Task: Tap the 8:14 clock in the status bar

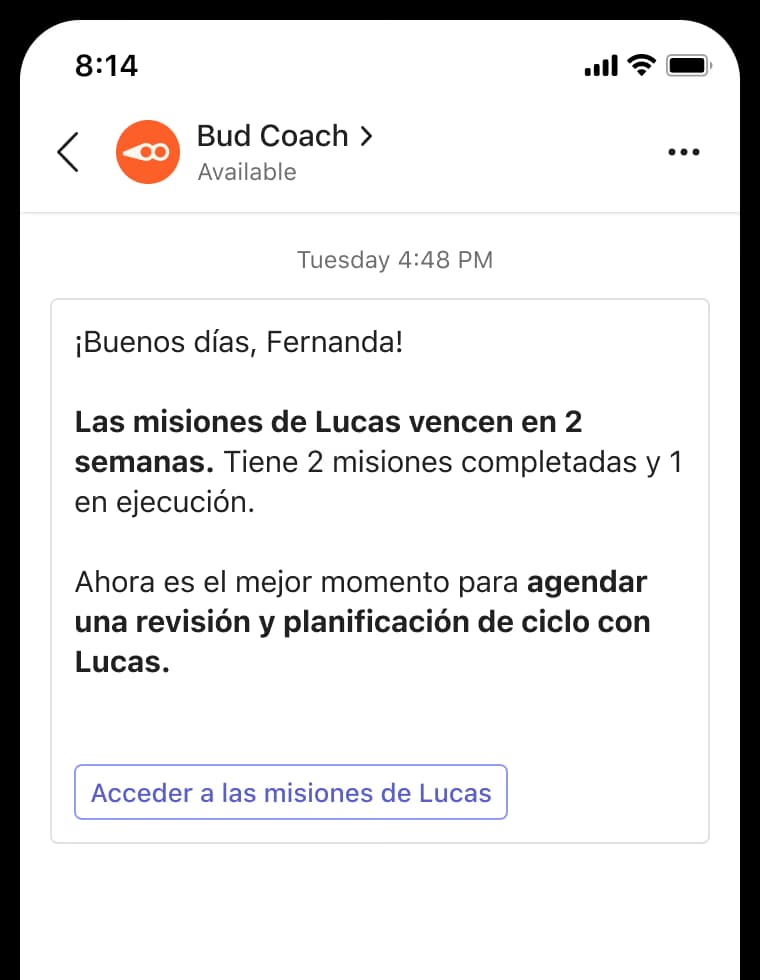Action: pyautogui.click(x=104, y=64)
